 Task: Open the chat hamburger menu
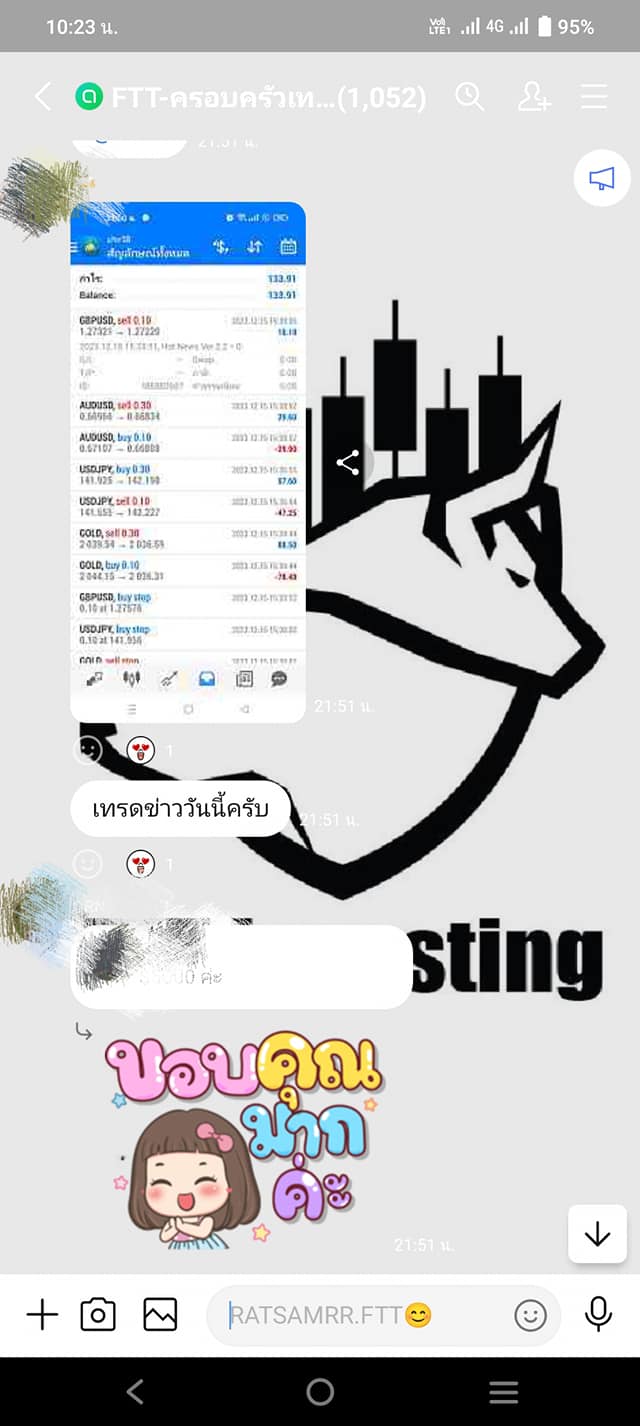click(594, 97)
